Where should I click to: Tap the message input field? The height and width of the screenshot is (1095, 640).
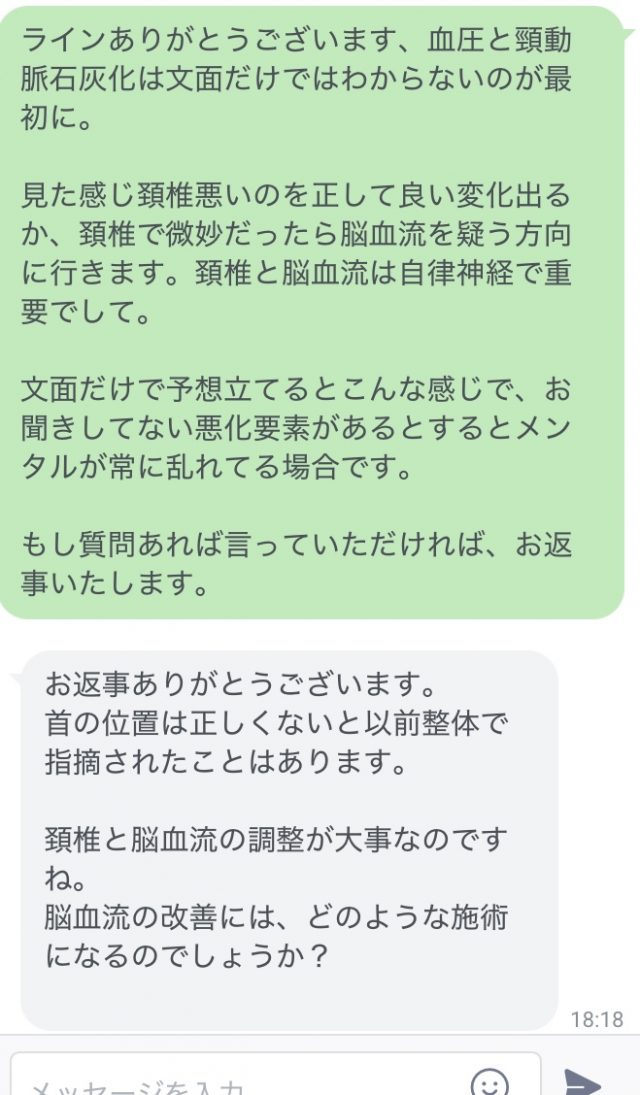pos(275,1075)
